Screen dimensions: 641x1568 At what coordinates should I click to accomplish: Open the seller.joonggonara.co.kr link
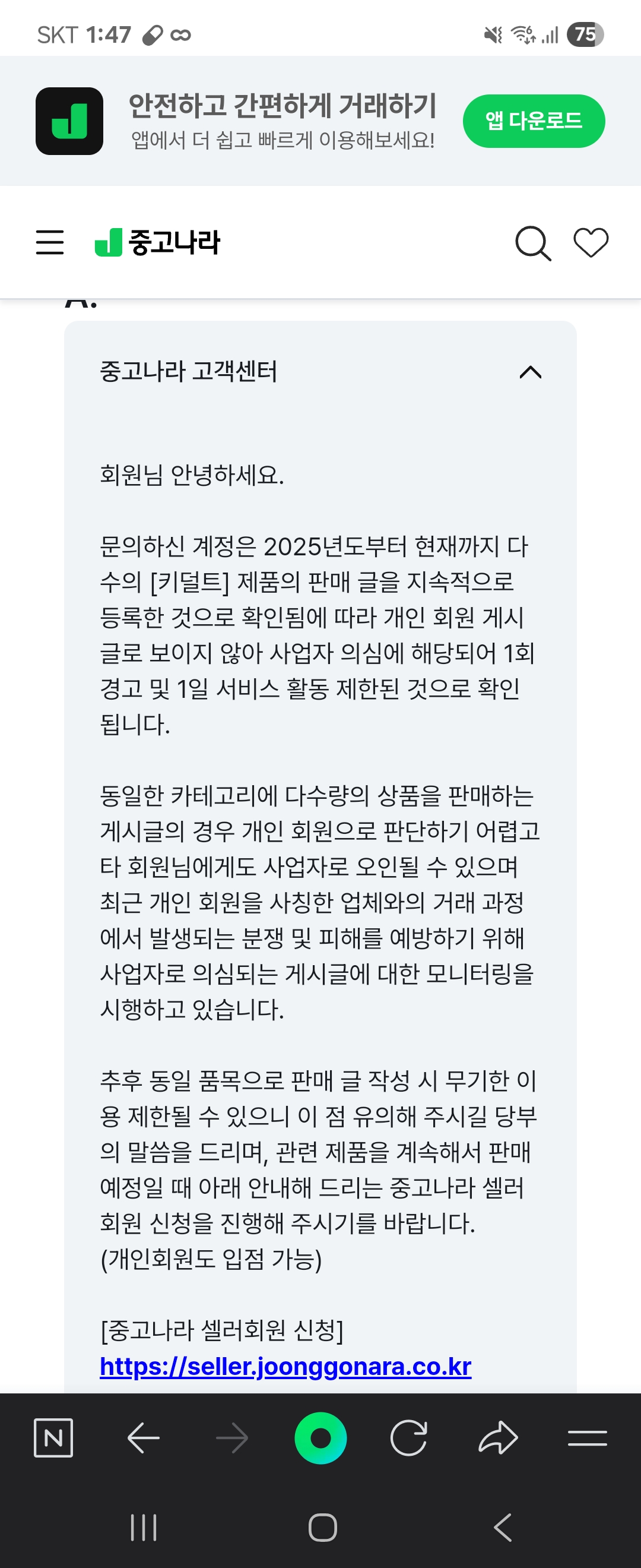click(285, 1366)
